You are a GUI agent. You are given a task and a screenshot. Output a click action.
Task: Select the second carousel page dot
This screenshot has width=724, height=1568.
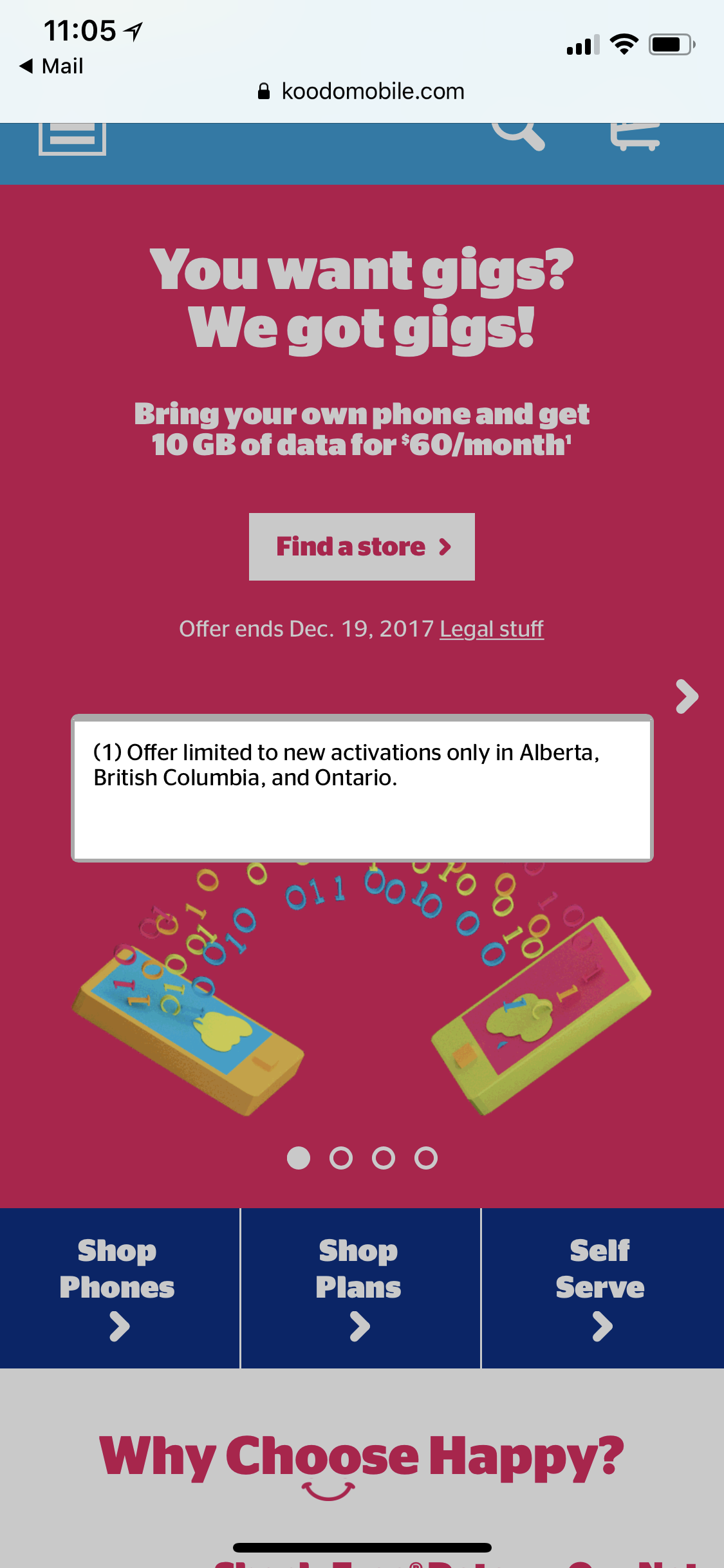[340, 1158]
